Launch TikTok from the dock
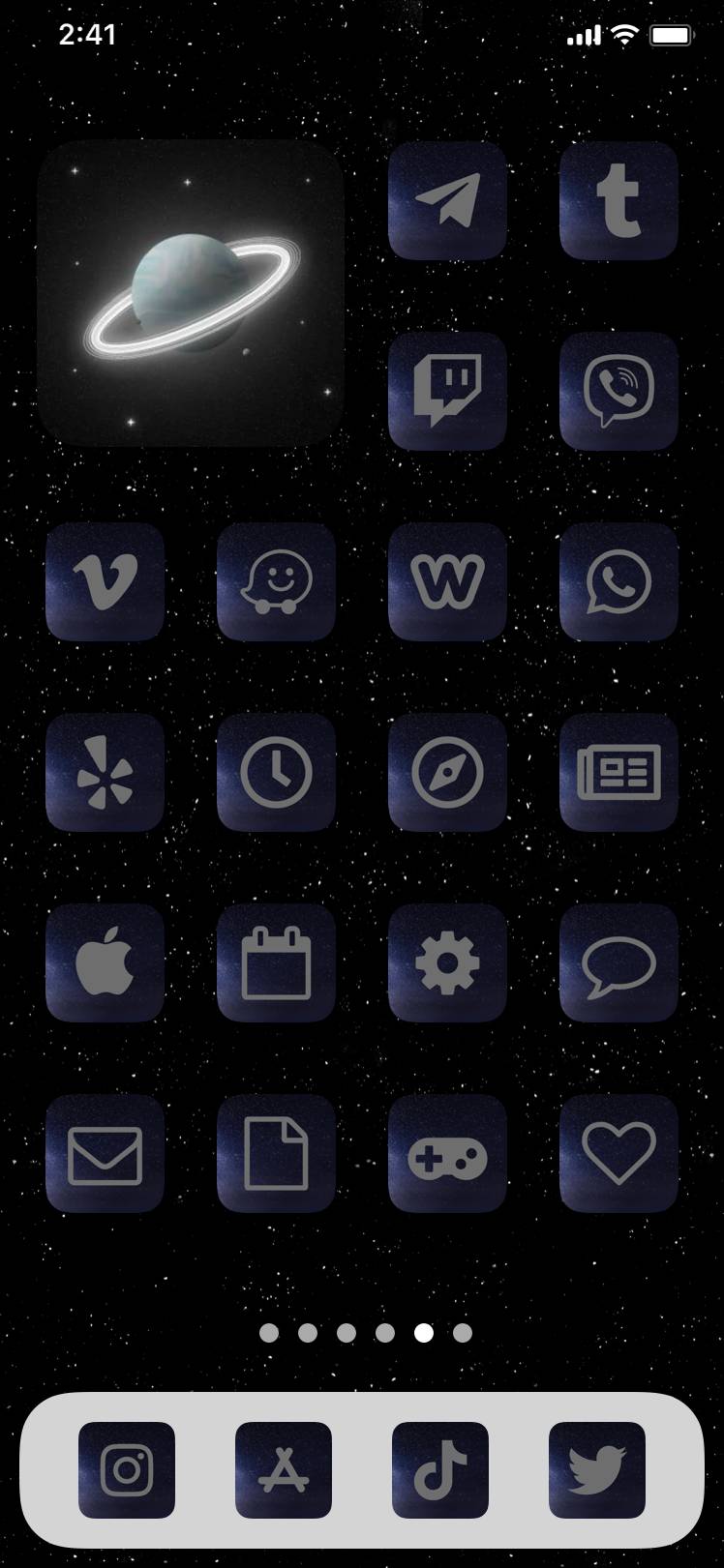 coord(440,1470)
